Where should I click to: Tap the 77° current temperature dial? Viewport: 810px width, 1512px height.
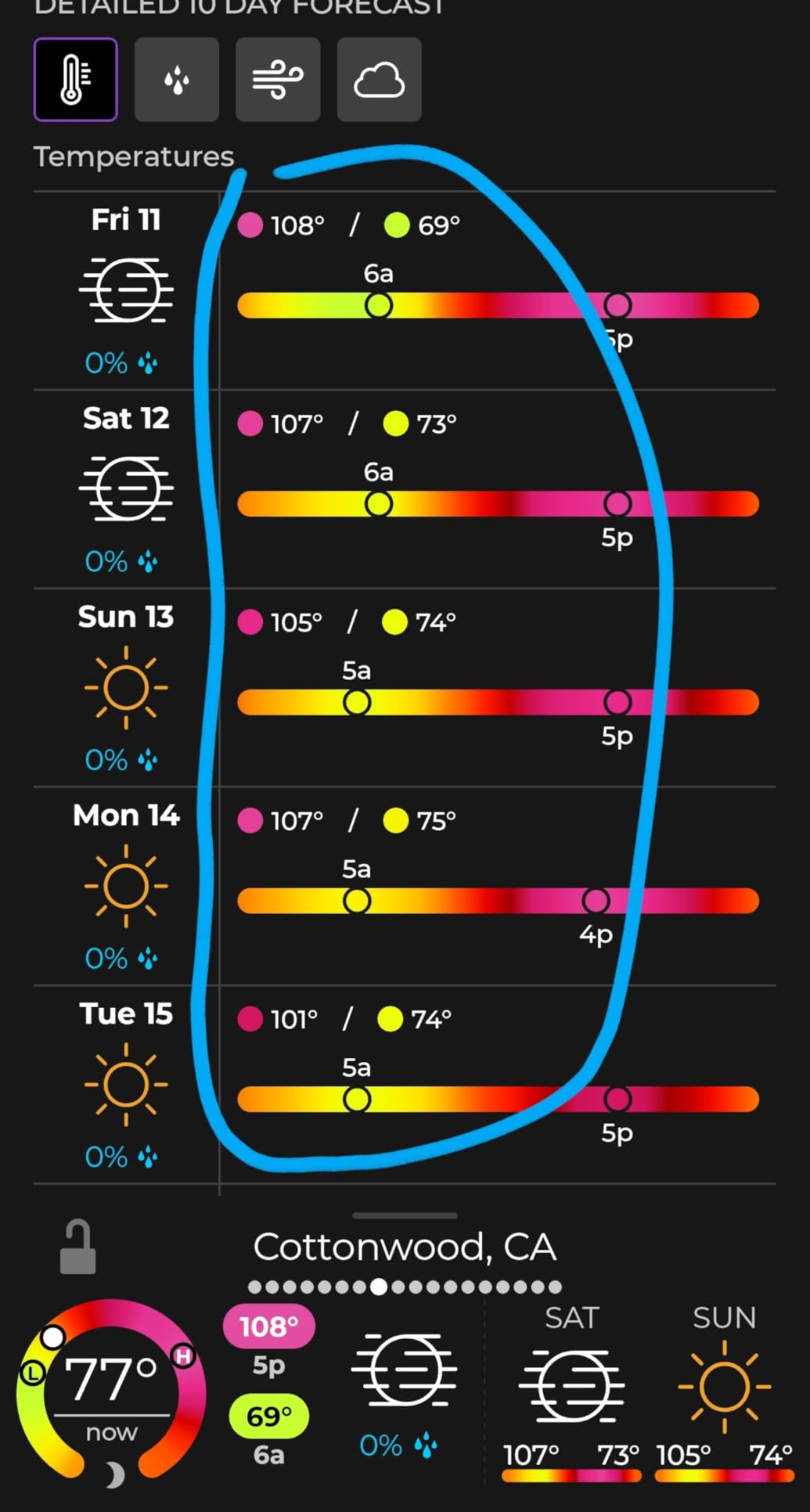click(x=111, y=1389)
